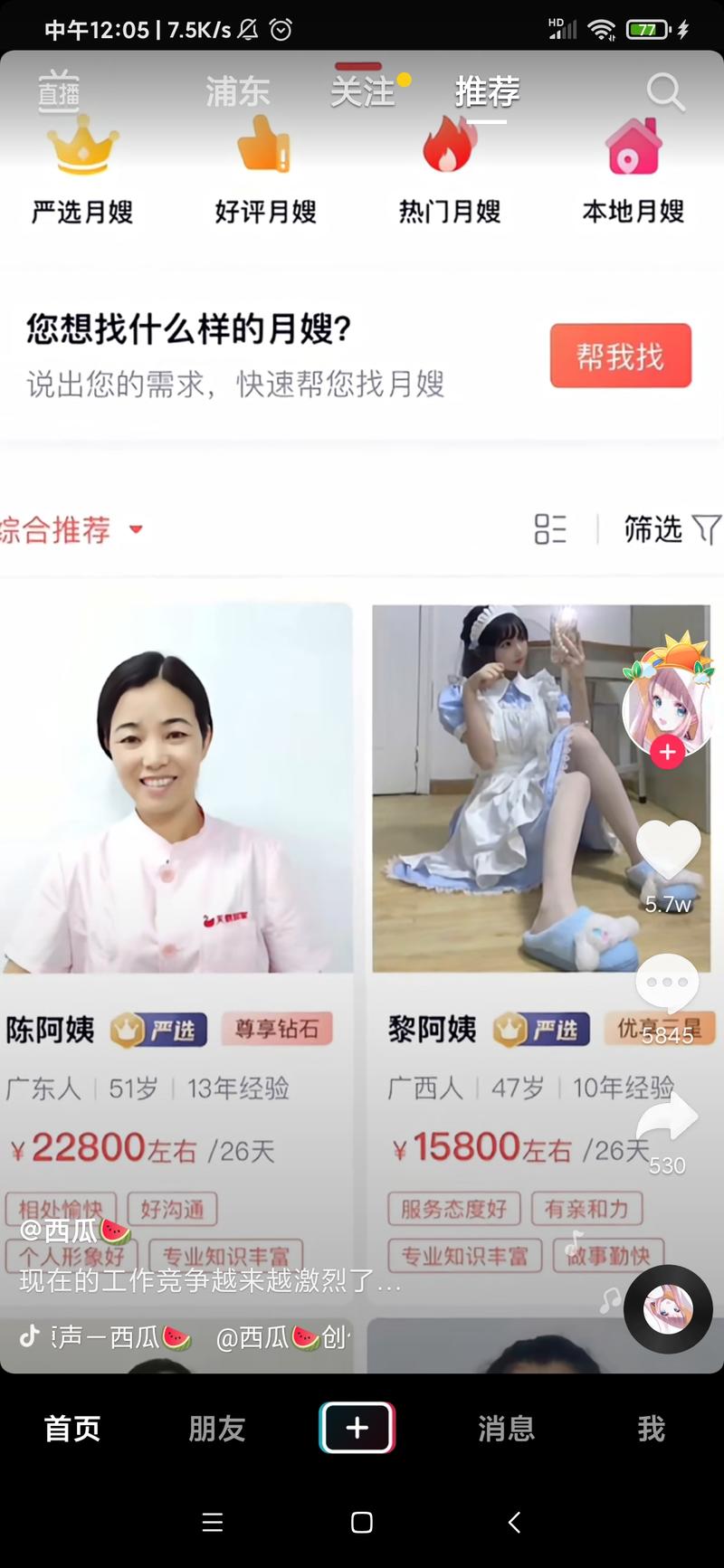Open the 热门月嫂 flame icon
This screenshot has height=1568, width=724.
(x=450, y=149)
